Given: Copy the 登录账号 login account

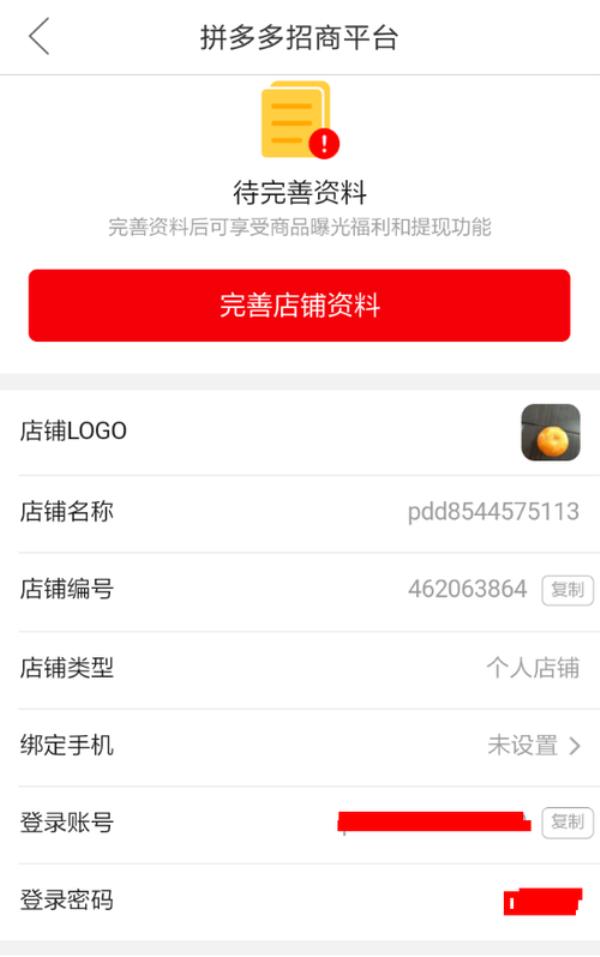Looking at the screenshot, I should click(x=567, y=822).
